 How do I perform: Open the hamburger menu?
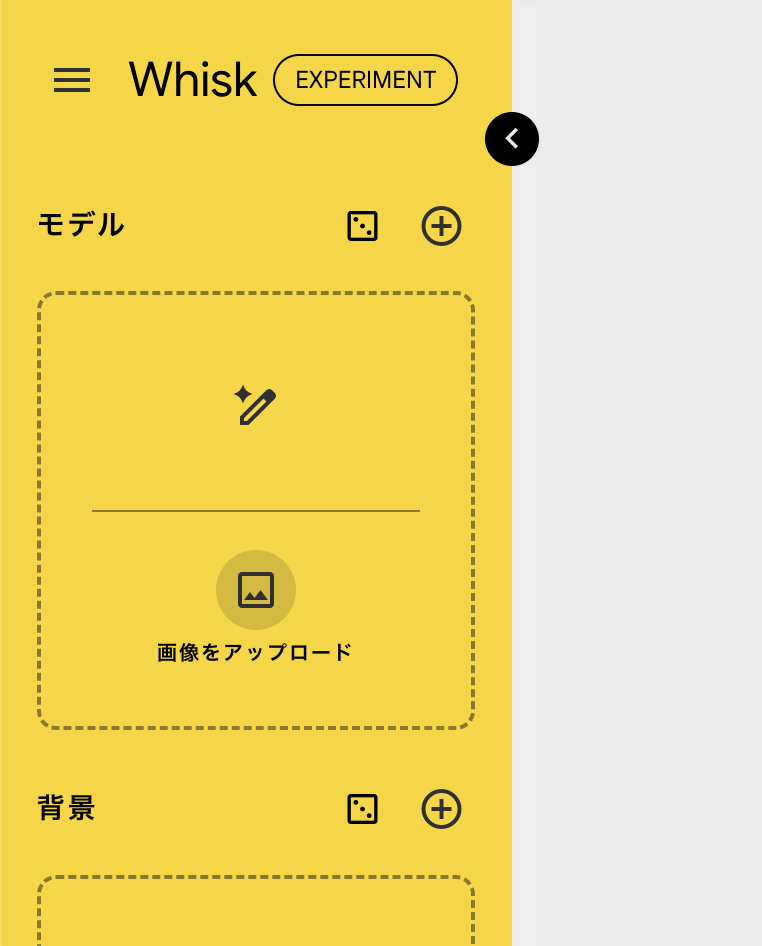(x=72, y=80)
